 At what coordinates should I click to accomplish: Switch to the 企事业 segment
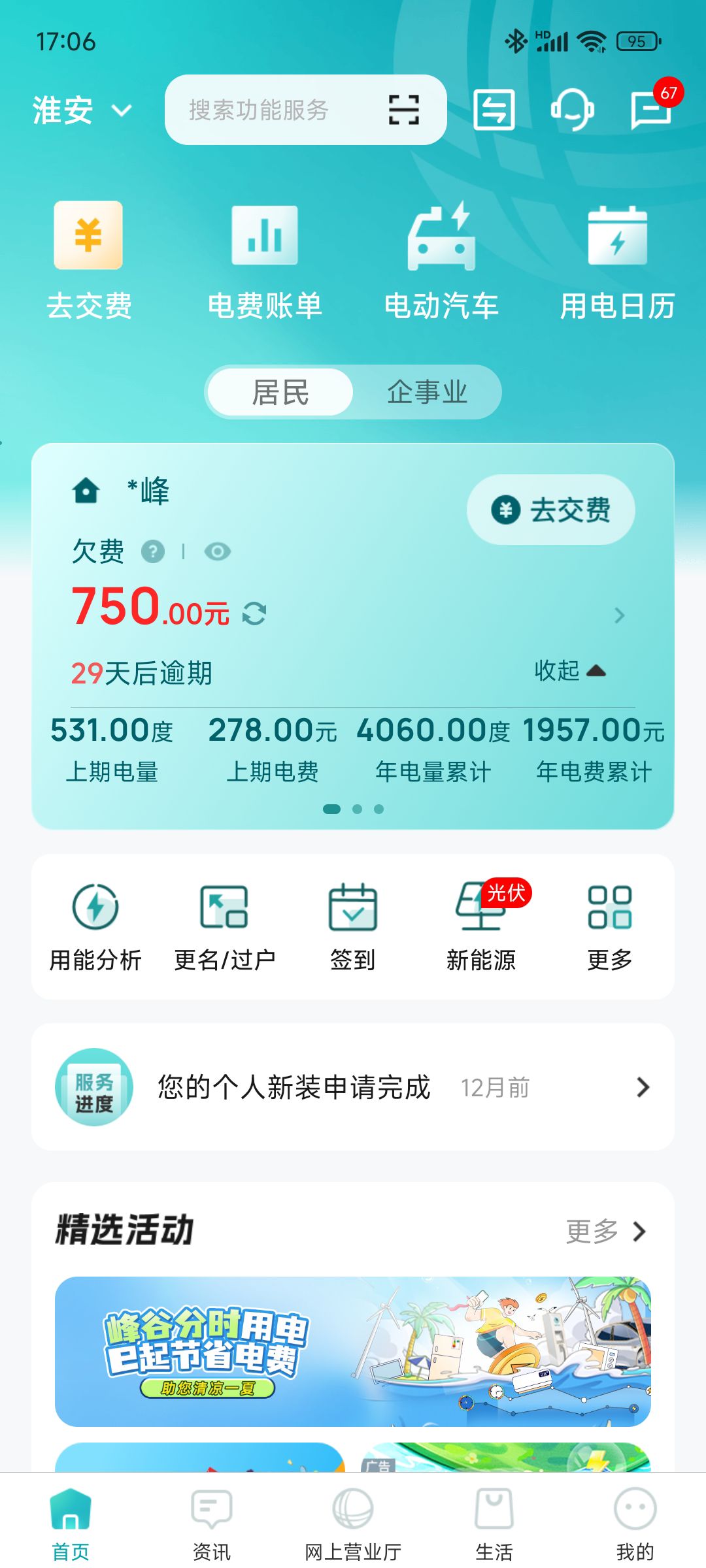427,392
